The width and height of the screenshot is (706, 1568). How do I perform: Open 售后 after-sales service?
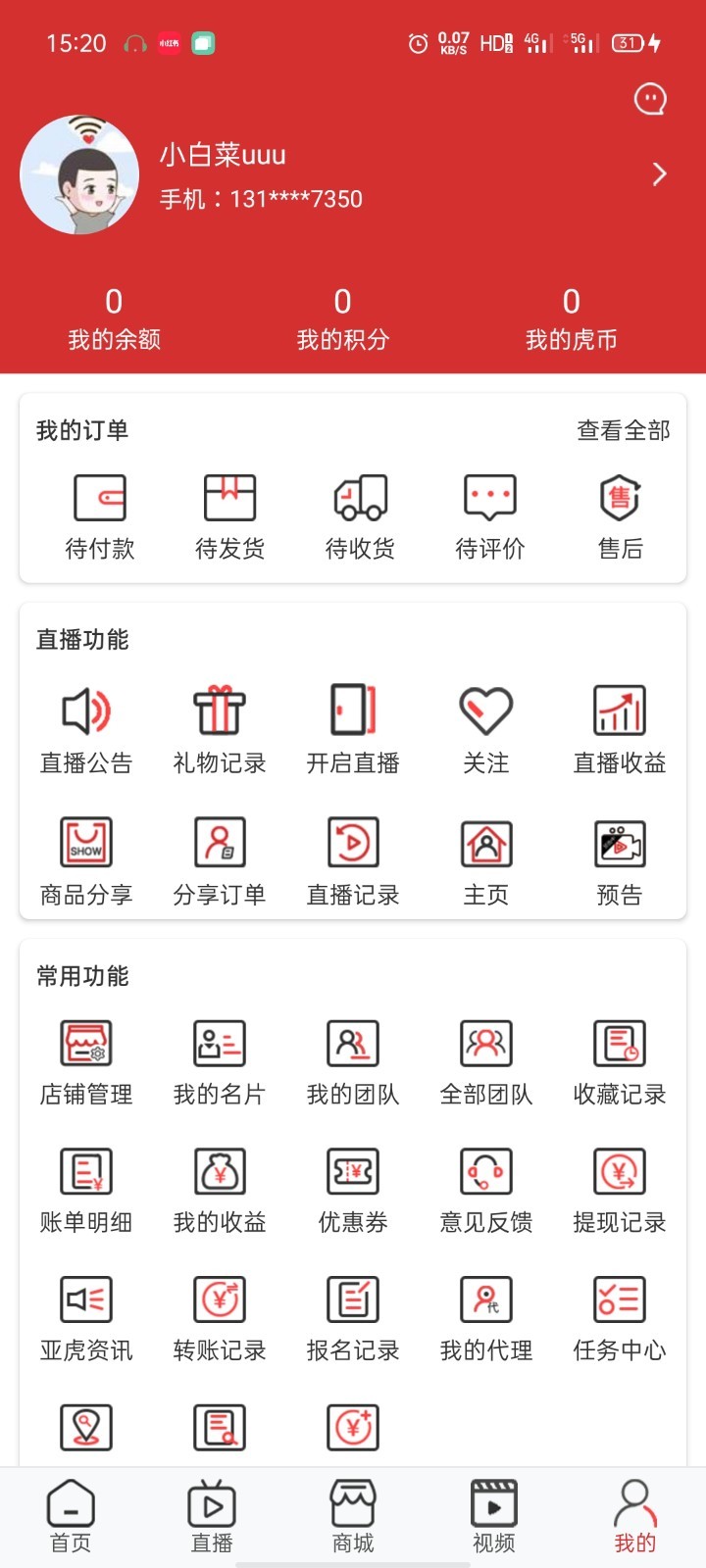pyautogui.click(x=620, y=515)
